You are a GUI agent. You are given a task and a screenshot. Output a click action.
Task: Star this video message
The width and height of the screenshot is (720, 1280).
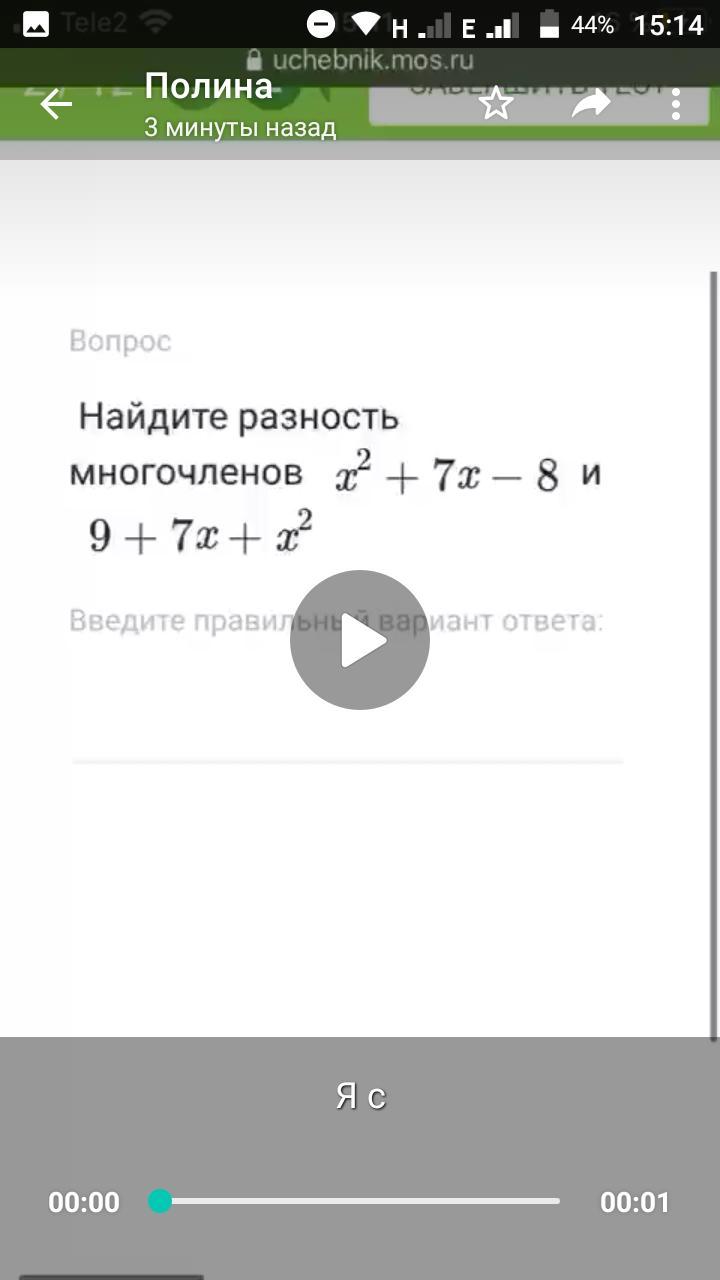click(x=496, y=104)
